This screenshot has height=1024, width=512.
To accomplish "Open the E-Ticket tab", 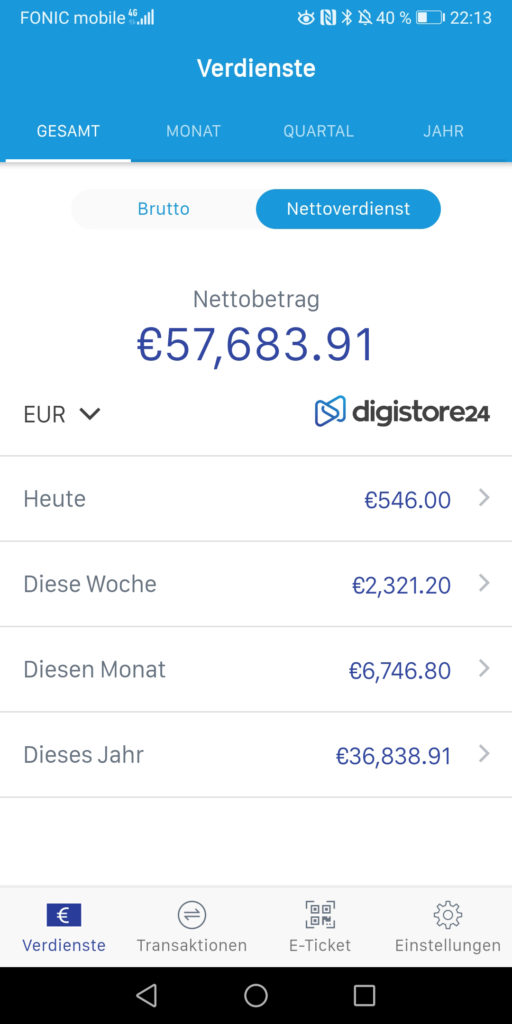I will pyautogui.click(x=320, y=927).
